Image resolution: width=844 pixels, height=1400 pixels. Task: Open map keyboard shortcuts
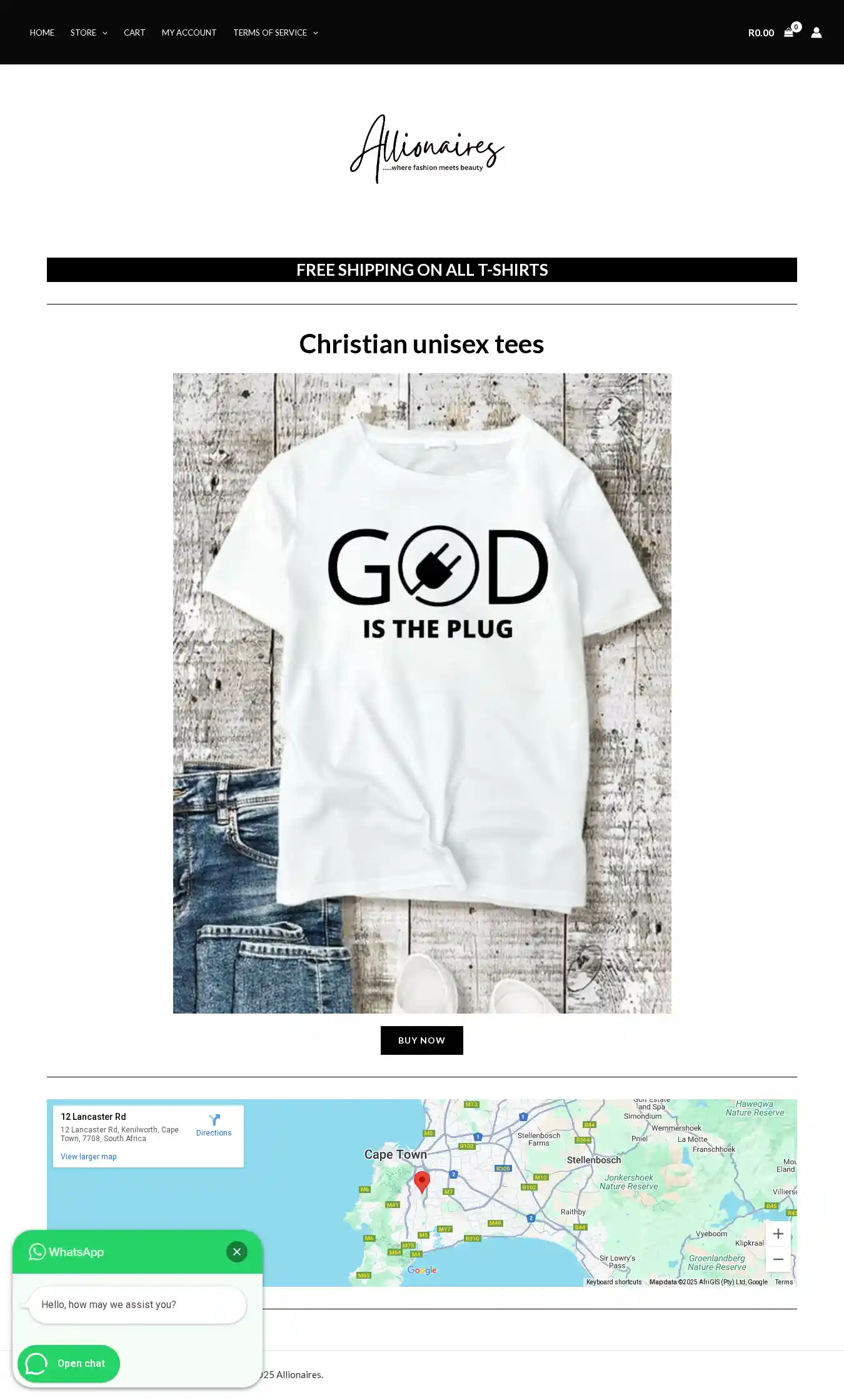[613, 1282]
